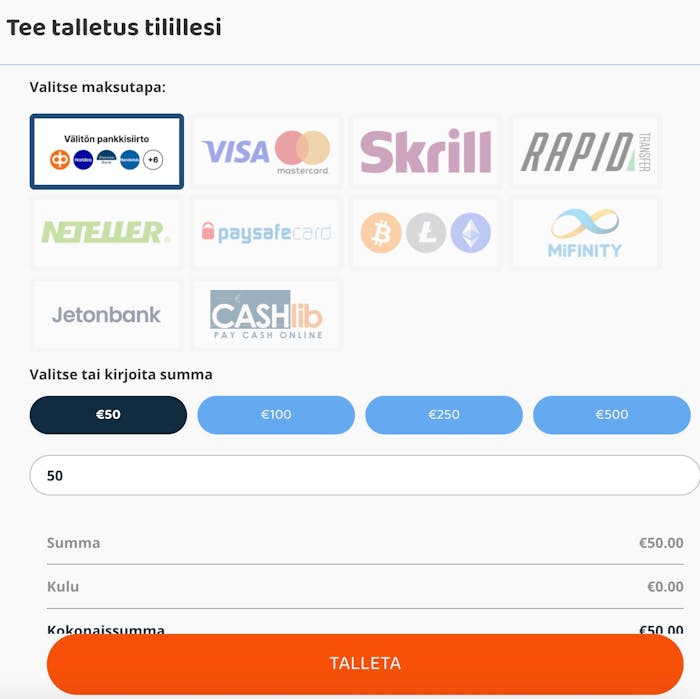Select paysafecard payment option
The height and width of the screenshot is (699, 700).
point(266,233)
